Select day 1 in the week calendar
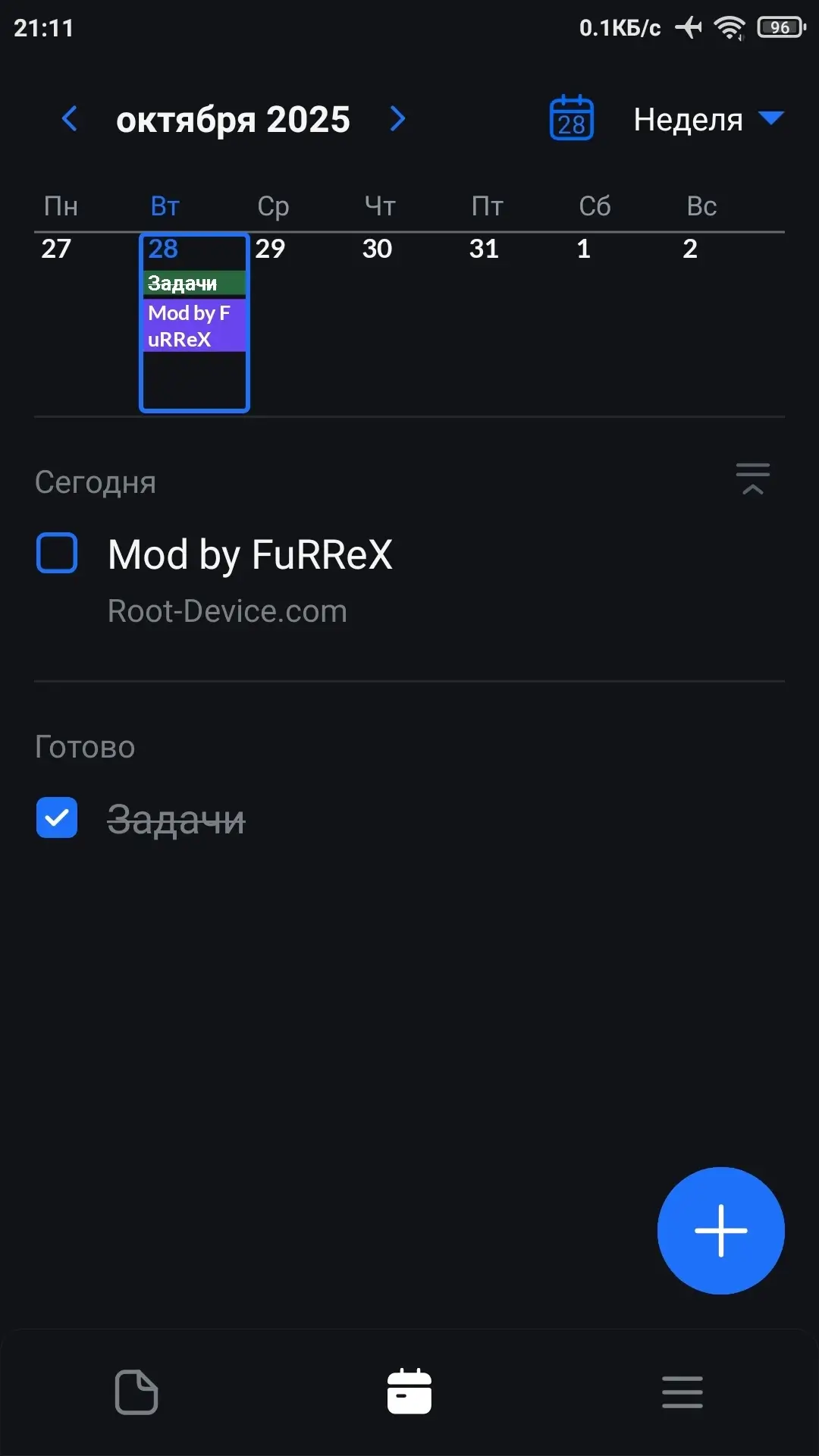This screenshot has width=819, height=1456. [622, 322]
